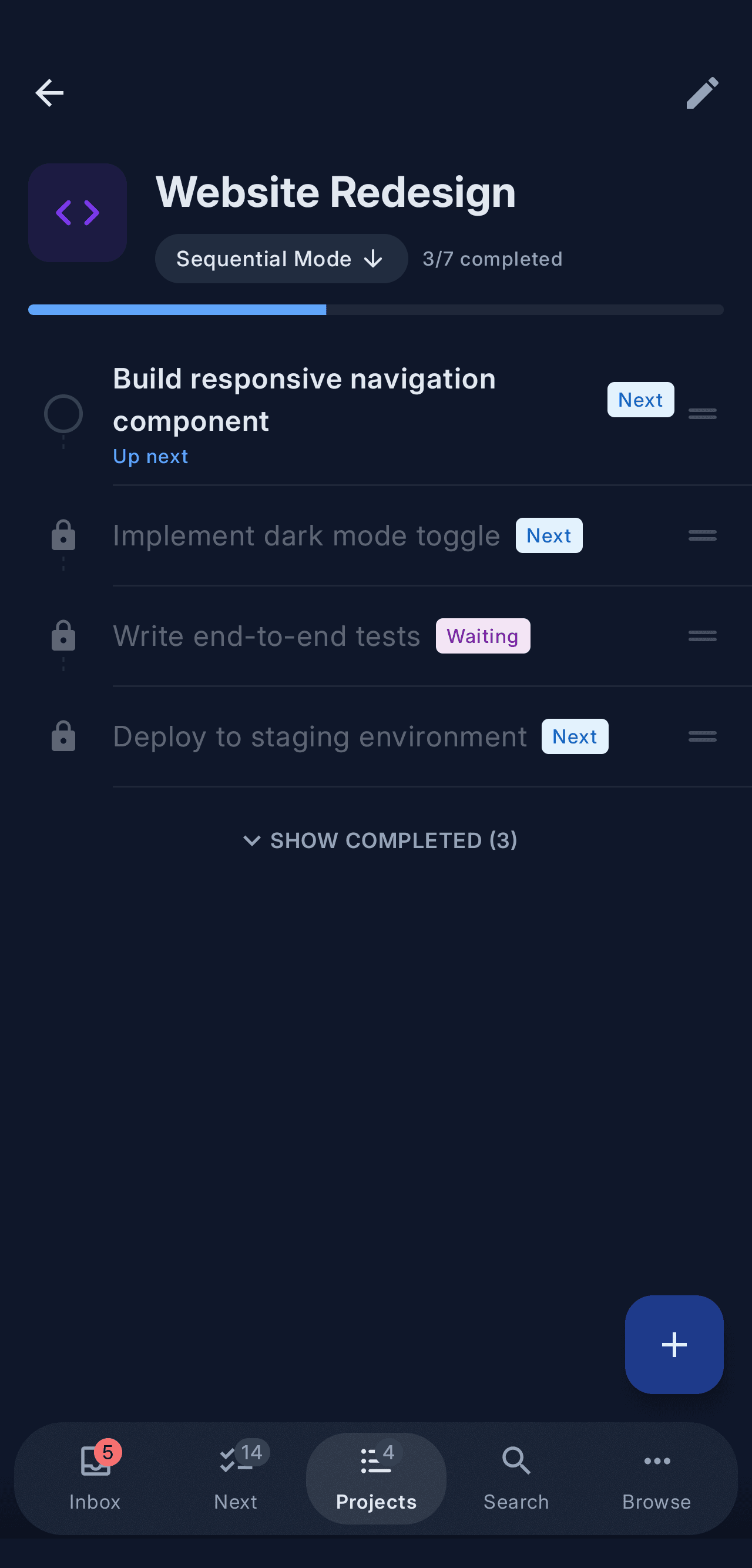Screen dimensions: 752x1568
Task: Tap the blue plus button to add a task
Action: click(x=673, y=1345)
